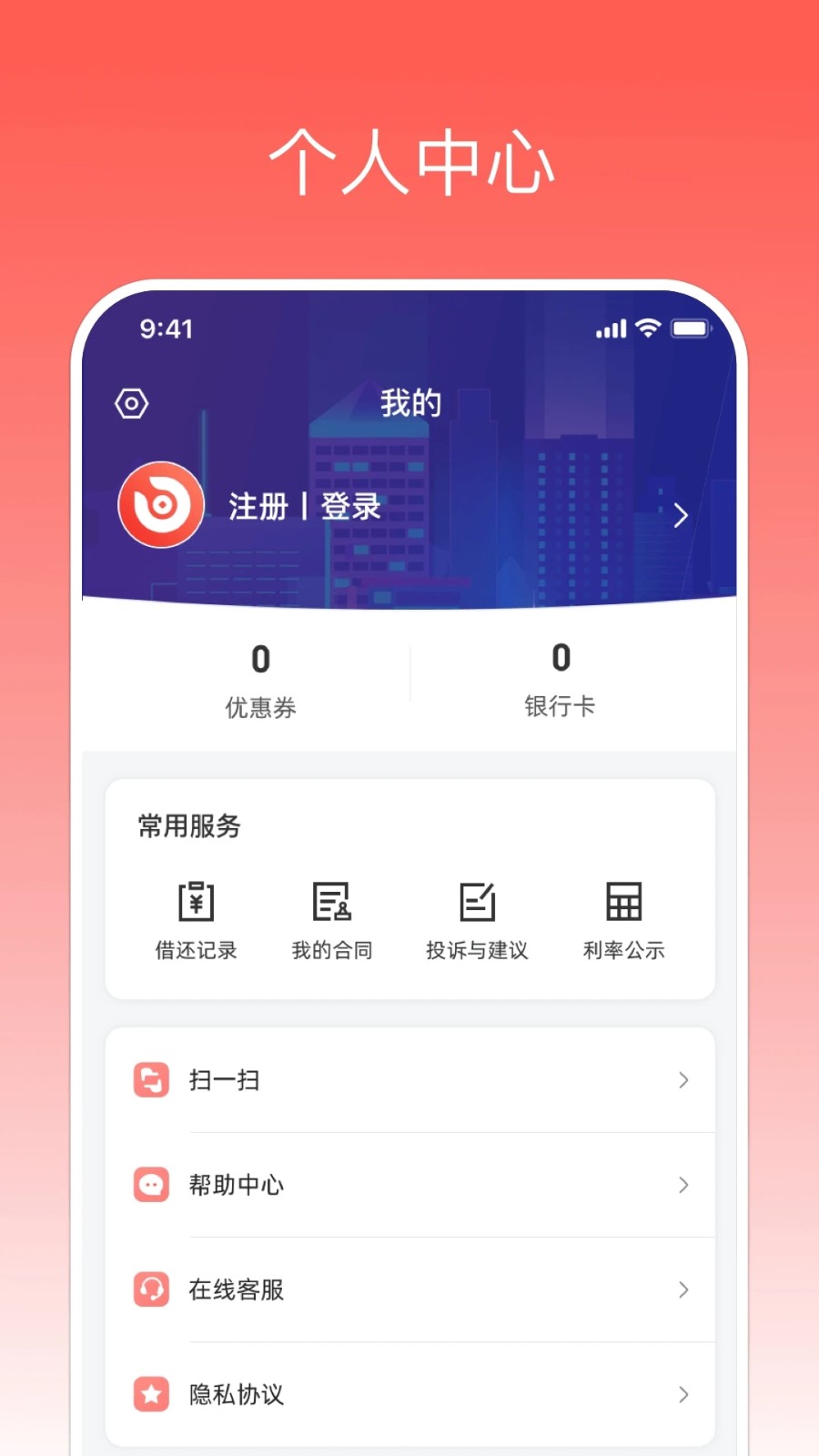View the Wi-Fi status icon
The image size is (819, 1456).
(647, 328)
